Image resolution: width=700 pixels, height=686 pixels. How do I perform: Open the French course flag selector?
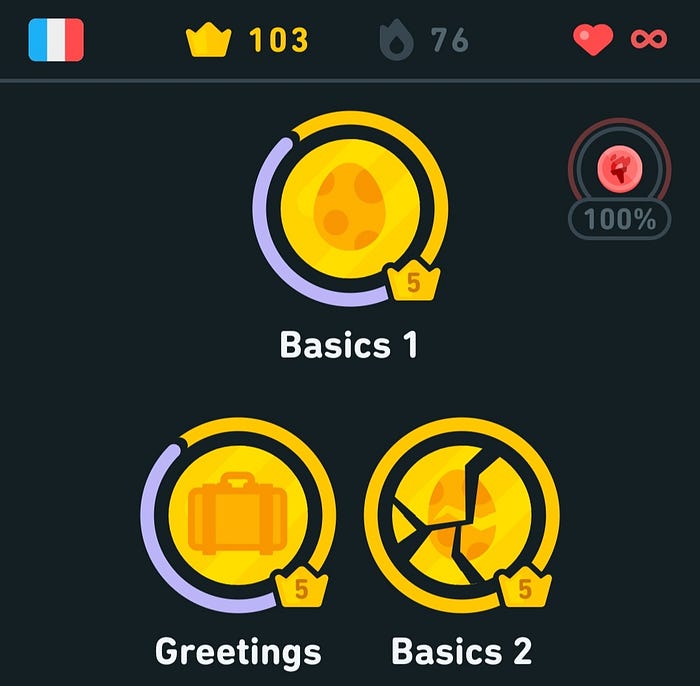tap(56, 40)
